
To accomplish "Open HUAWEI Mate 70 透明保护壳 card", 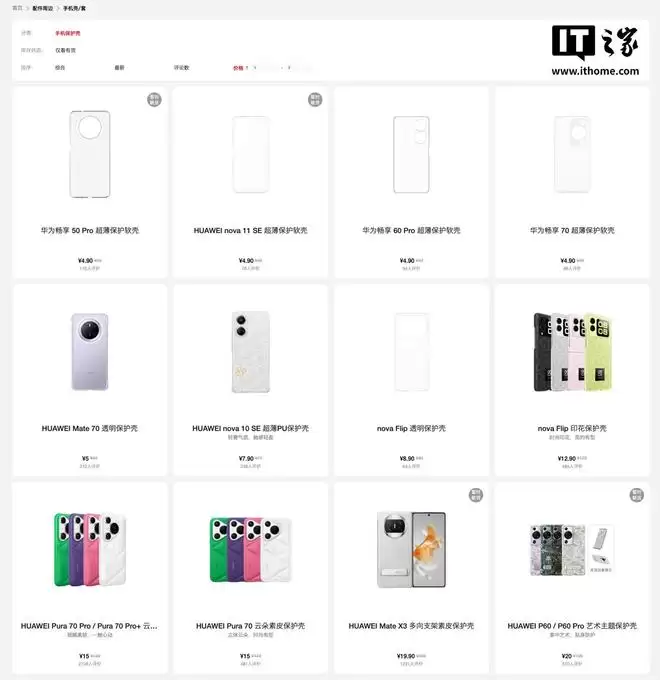I will point(90,428).
